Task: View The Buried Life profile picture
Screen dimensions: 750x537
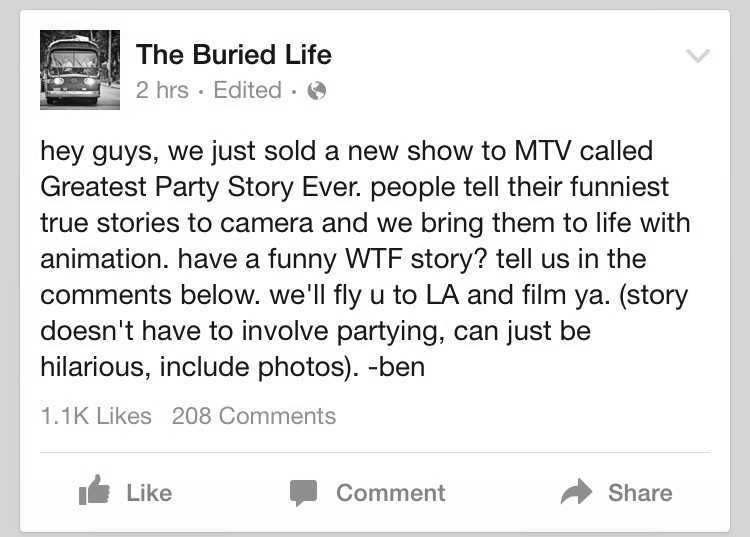Action: pyautogui.click(x=80, y=69)
